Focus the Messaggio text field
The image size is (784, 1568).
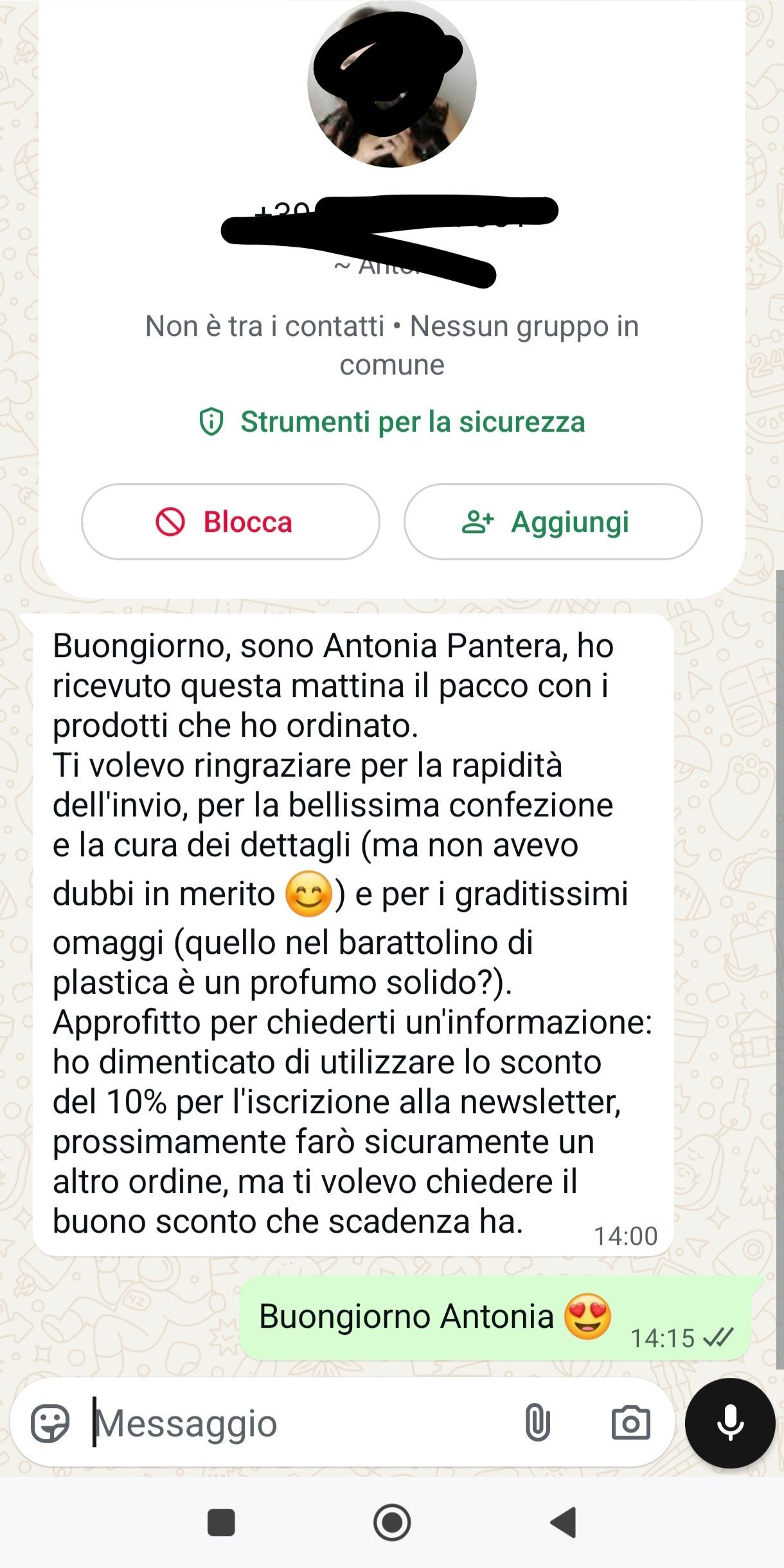(x=302, y=1424)
